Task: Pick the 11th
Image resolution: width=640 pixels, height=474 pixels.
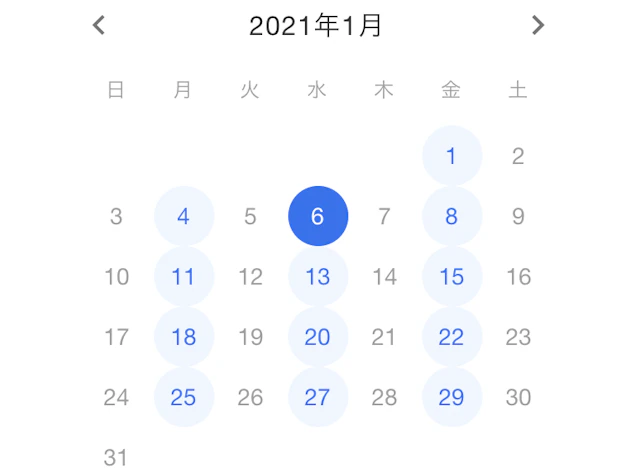Action: pos(184,276)
